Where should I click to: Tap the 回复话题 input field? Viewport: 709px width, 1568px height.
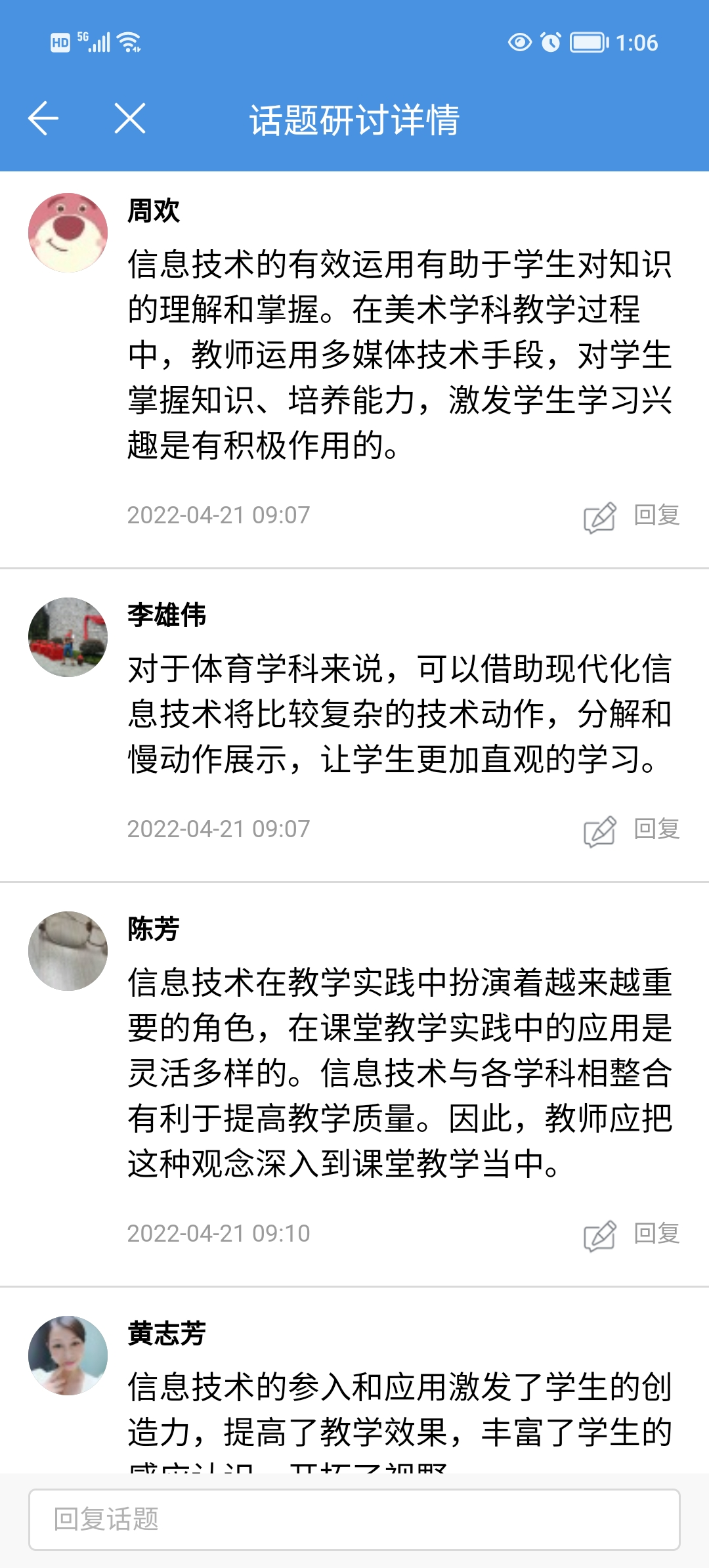[x=354, y=1519]
